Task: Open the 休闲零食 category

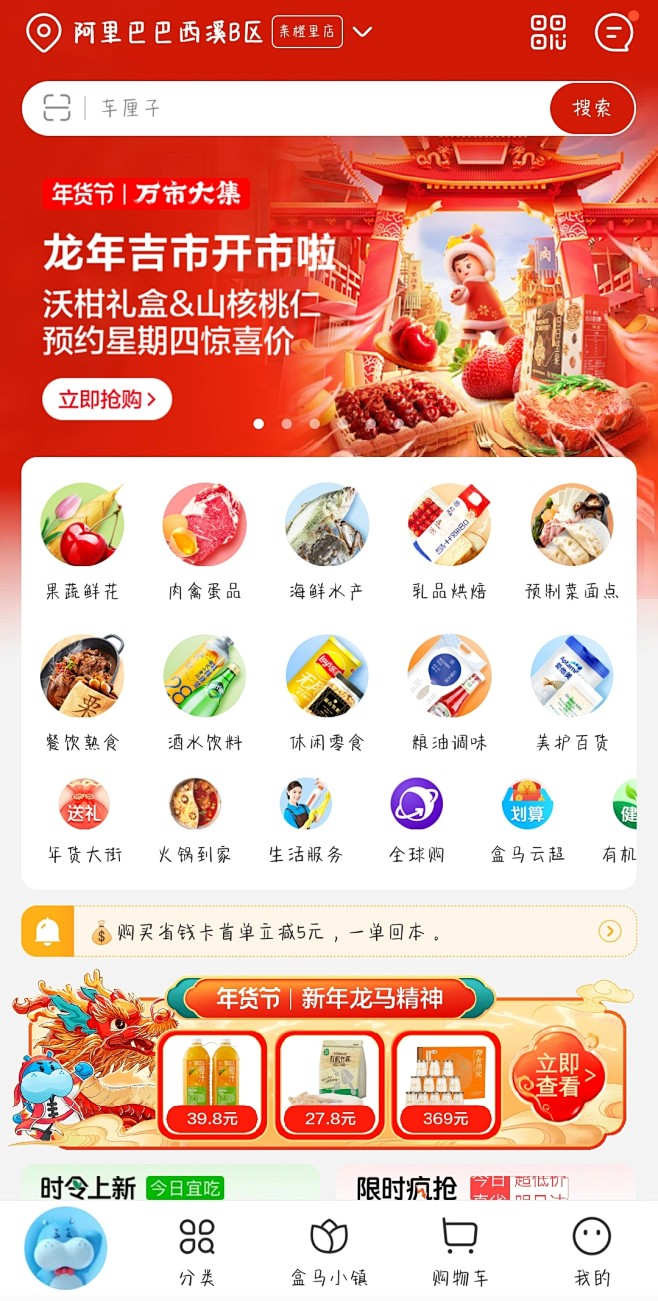Action: 327,692
